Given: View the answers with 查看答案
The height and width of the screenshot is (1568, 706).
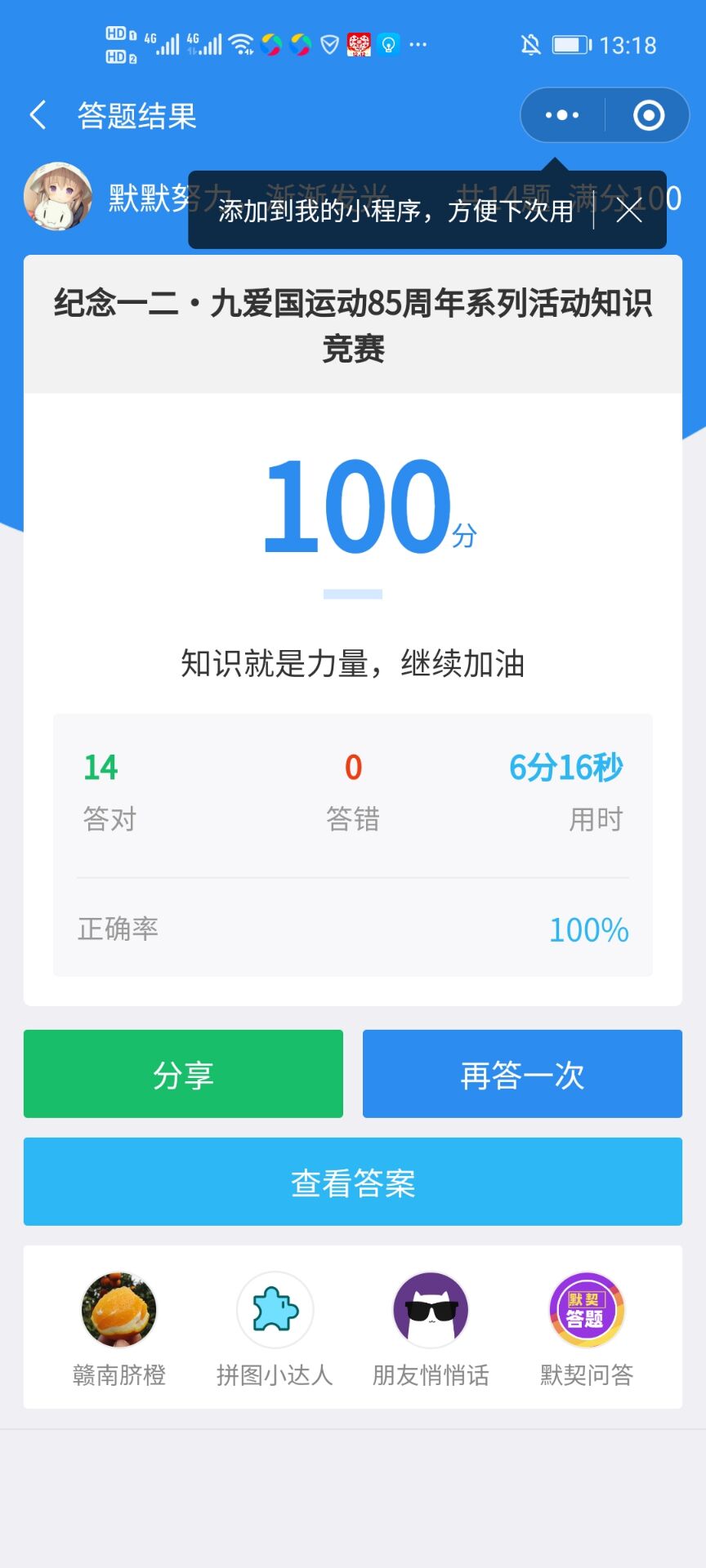Looking at the screenshot, I should point(353,1182).
